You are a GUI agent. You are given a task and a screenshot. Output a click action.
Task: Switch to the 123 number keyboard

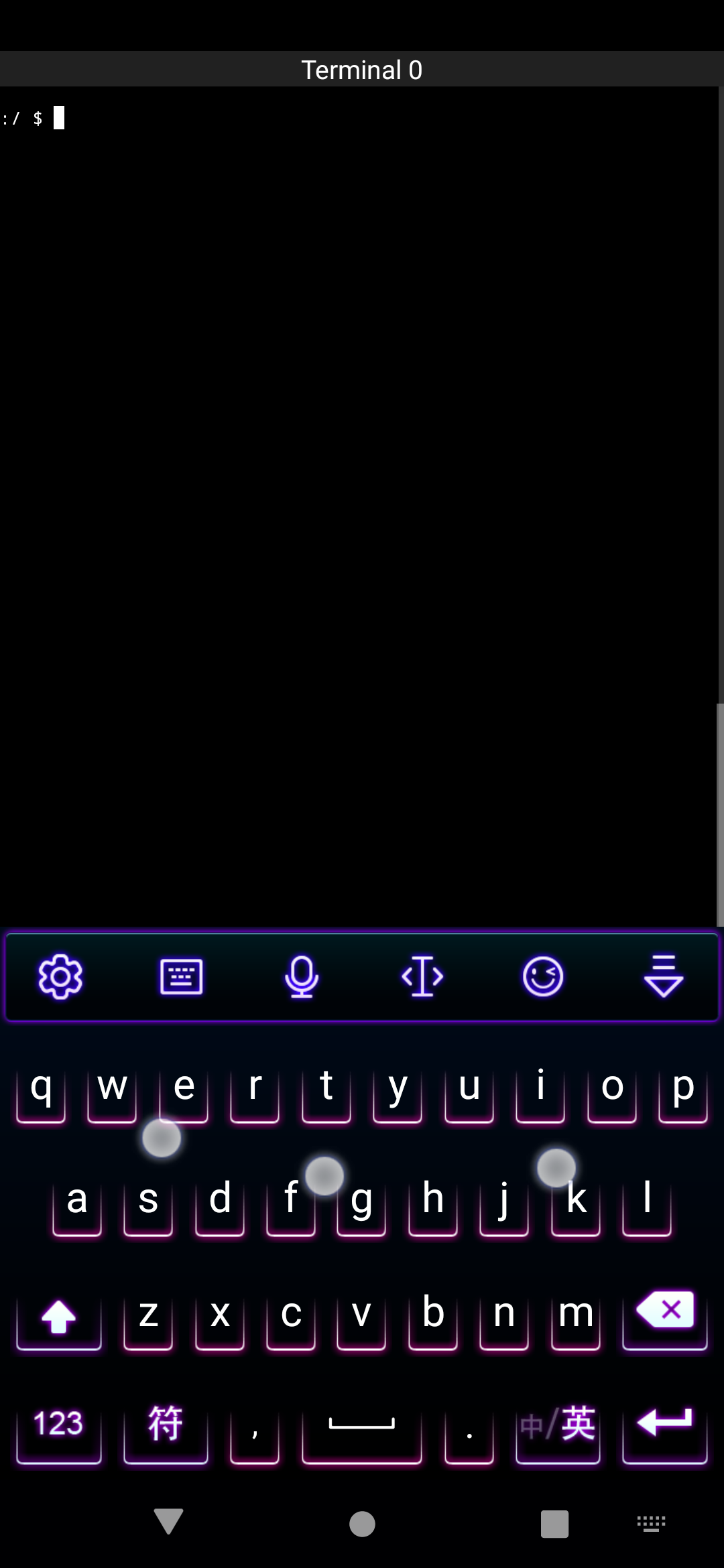point(59,1427)
